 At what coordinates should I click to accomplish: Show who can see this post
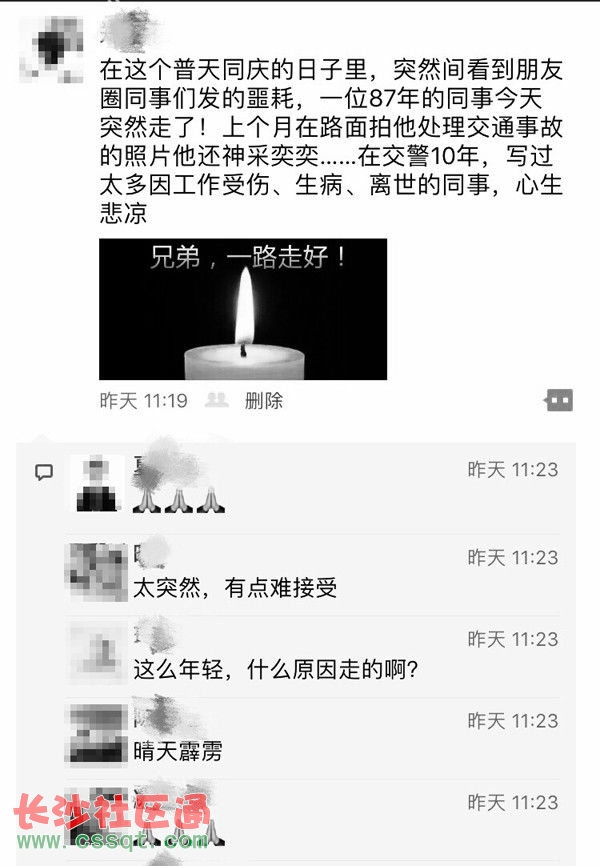217,401
